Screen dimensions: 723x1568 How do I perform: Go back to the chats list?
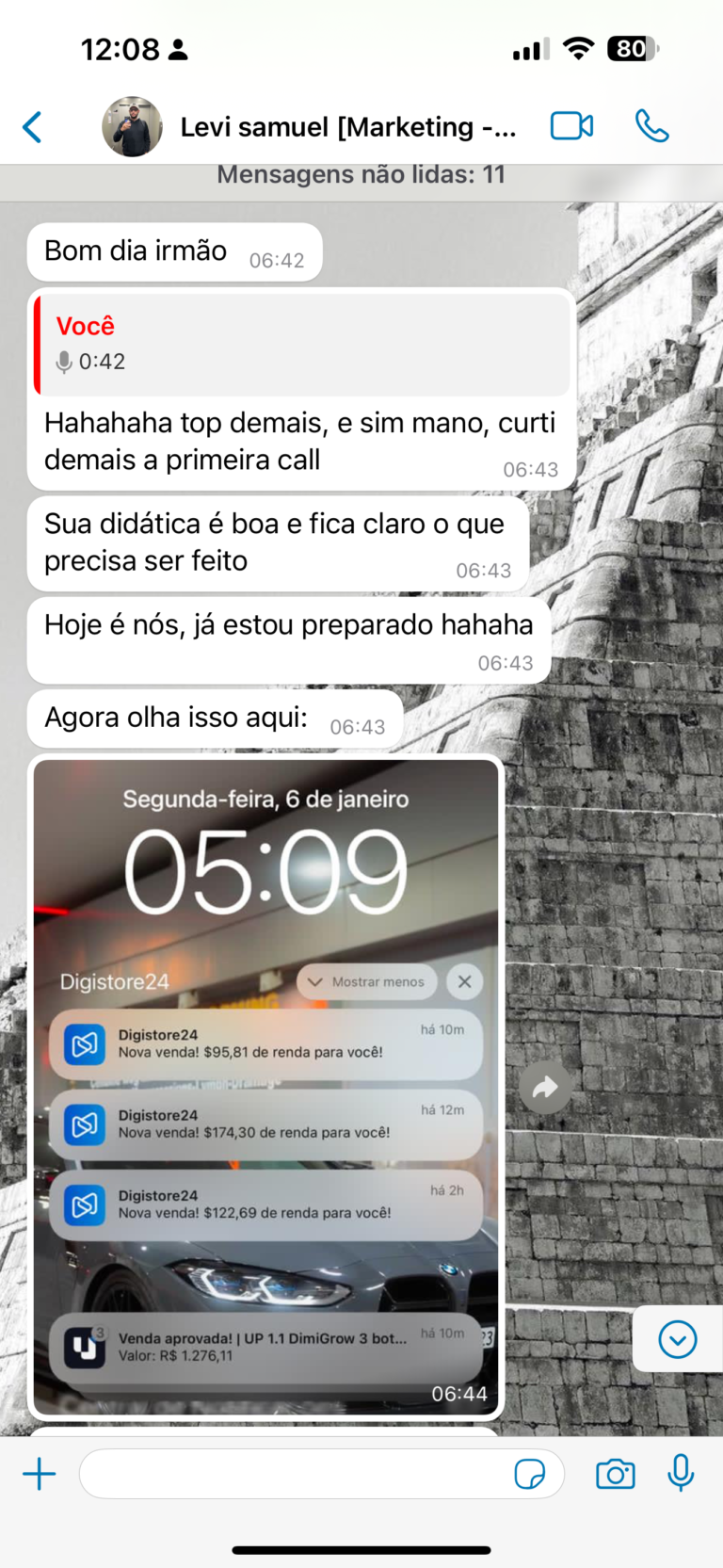click(32, 126)
